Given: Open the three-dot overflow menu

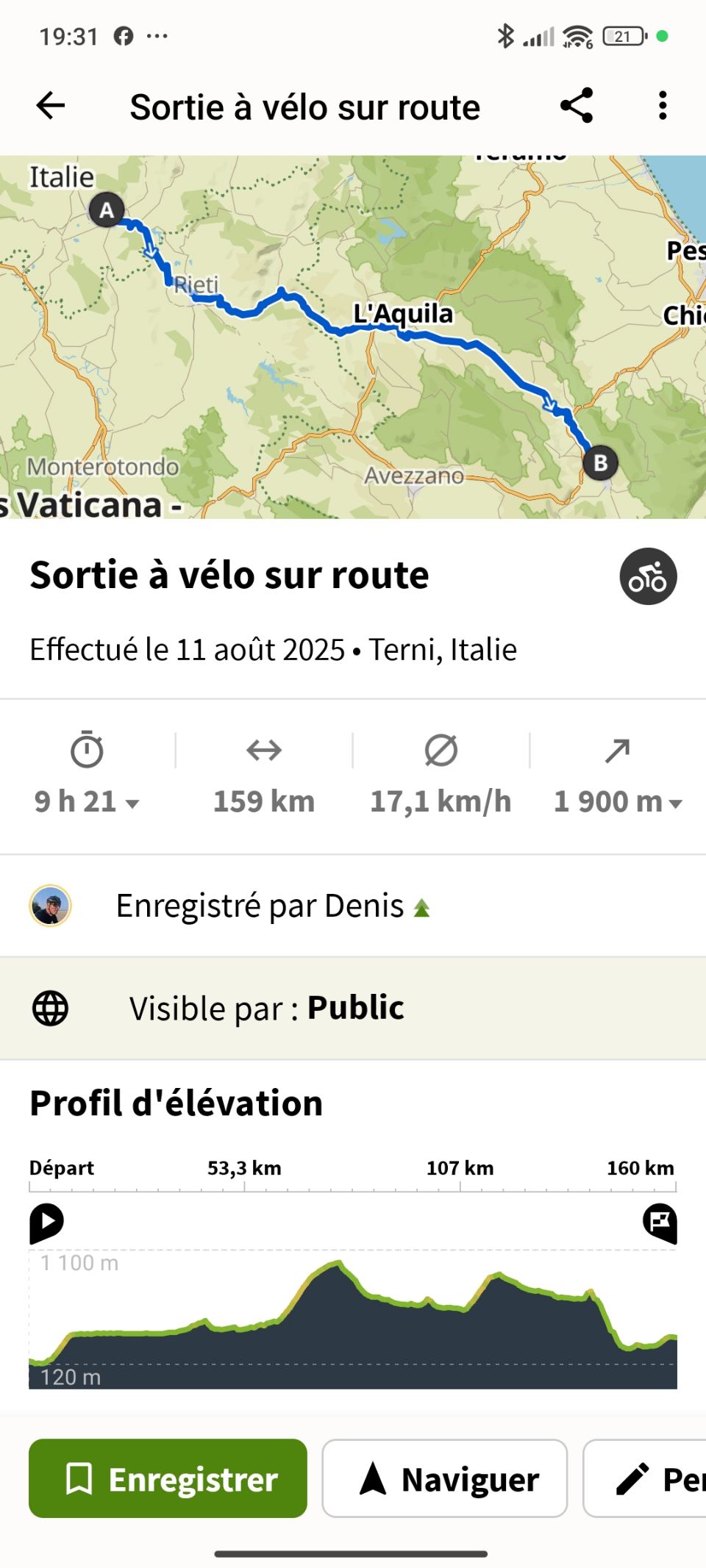Looking at the screenshot, I should [x=663, y=106].
